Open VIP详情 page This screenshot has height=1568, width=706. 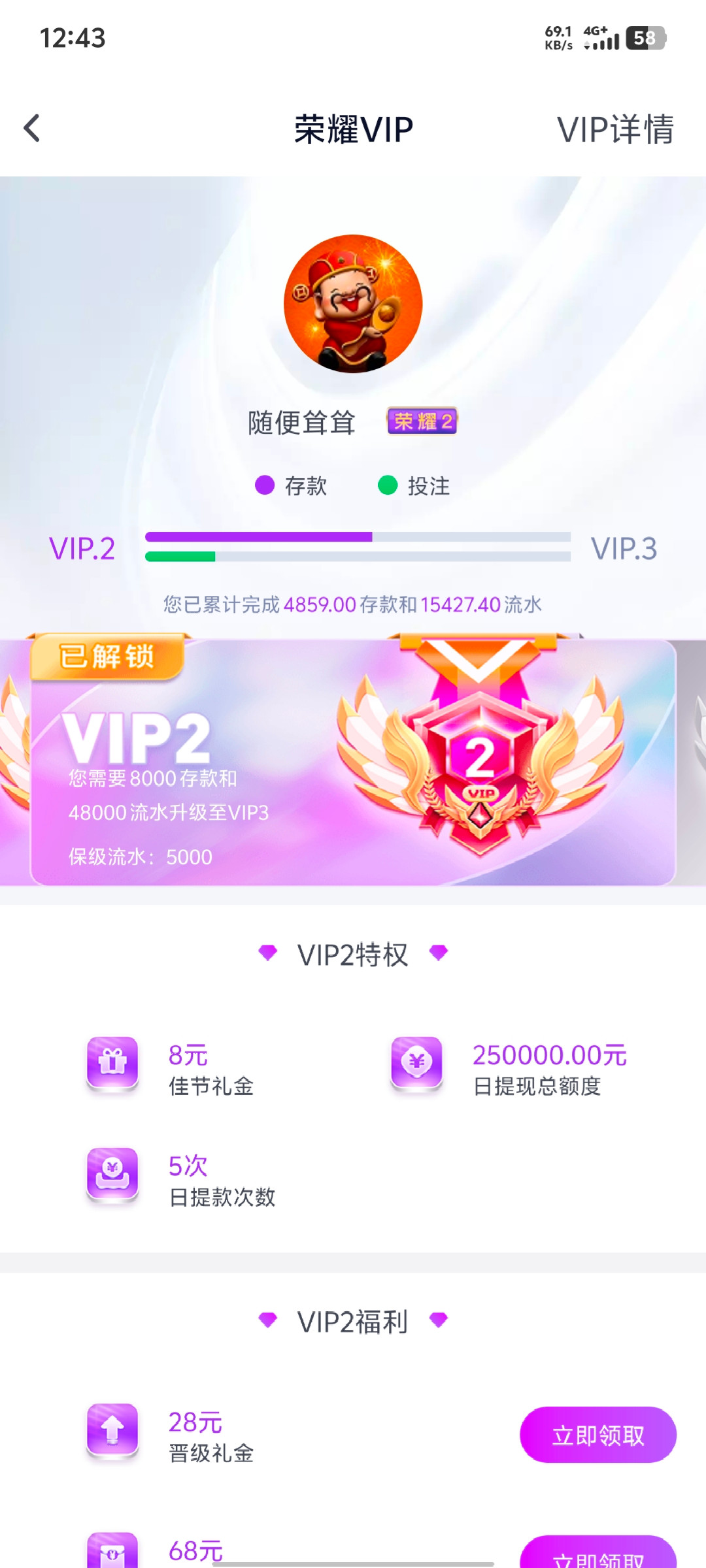[x=614, y=129]
